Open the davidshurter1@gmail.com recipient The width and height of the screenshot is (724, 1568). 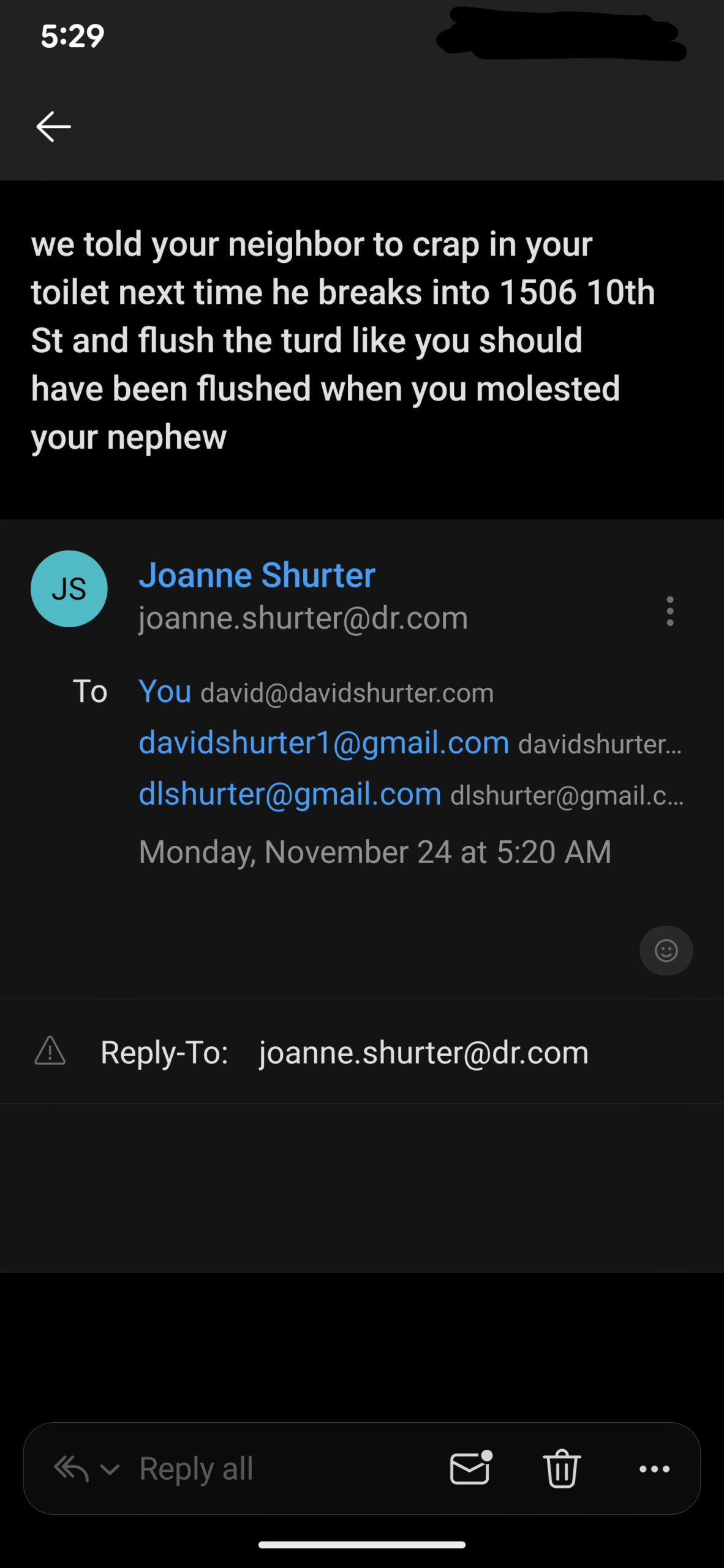pyautogui.click(x=323, y=742)
